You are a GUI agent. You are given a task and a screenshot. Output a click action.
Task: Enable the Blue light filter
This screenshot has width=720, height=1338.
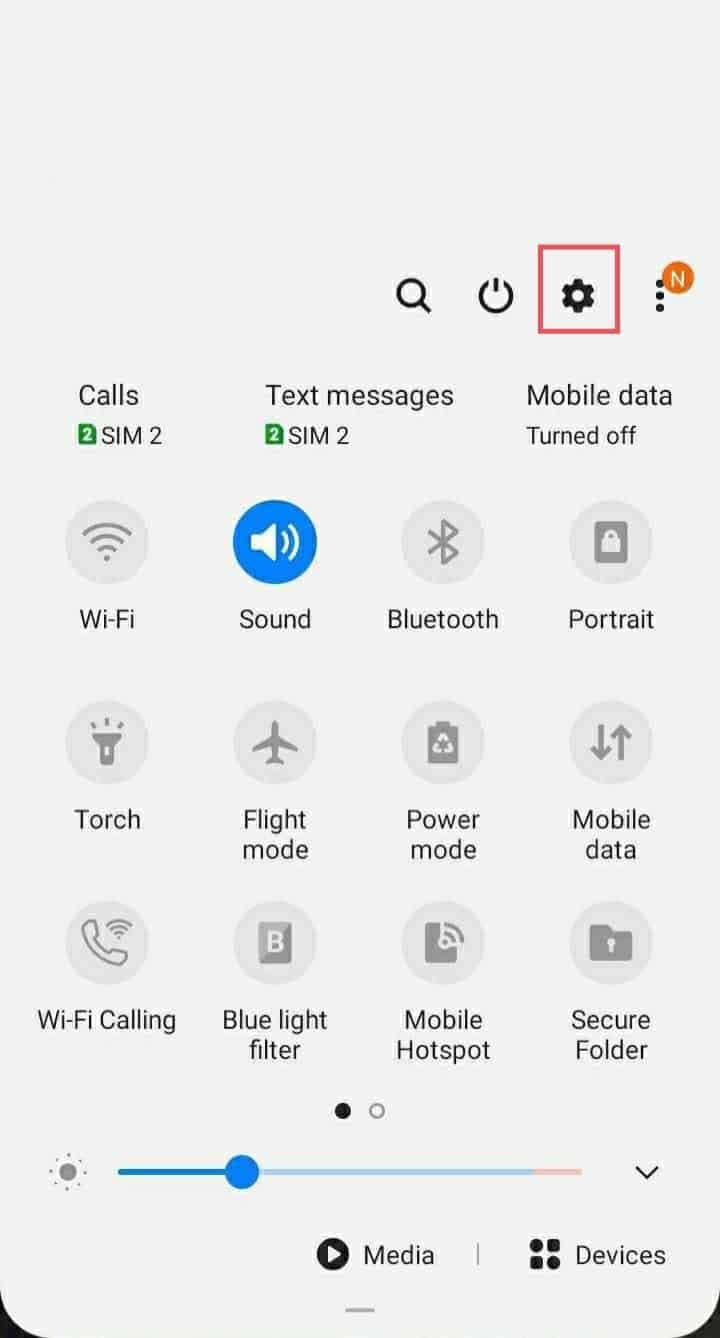(275, 942)
